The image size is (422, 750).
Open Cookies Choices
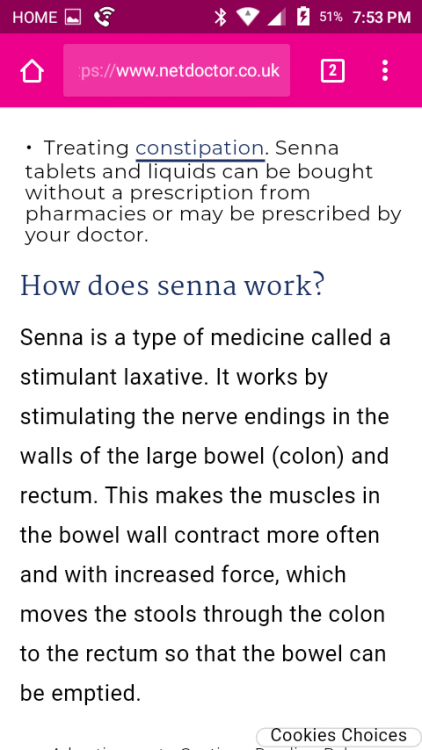pyautogui.click(x=339, y=735)
